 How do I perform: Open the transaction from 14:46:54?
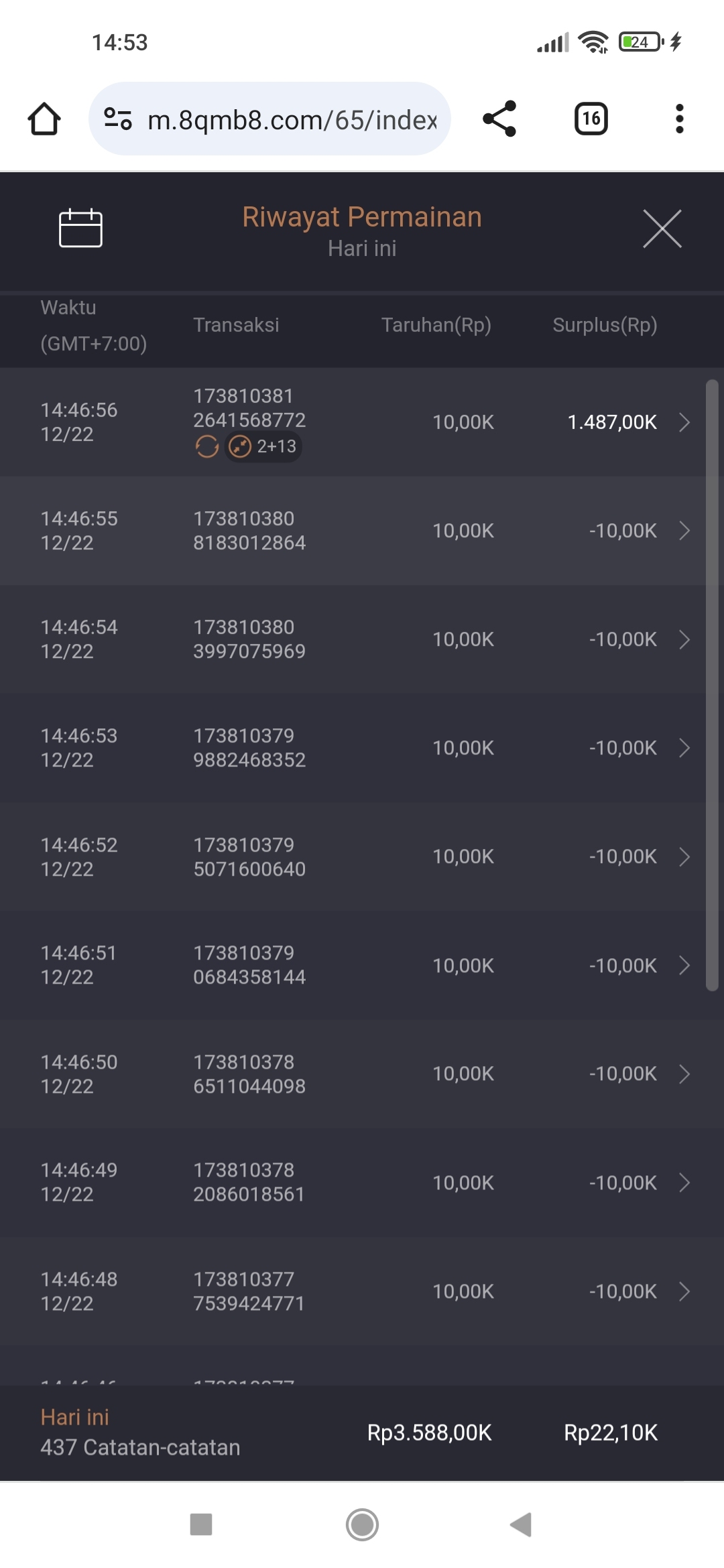click(x=362, y=639)
